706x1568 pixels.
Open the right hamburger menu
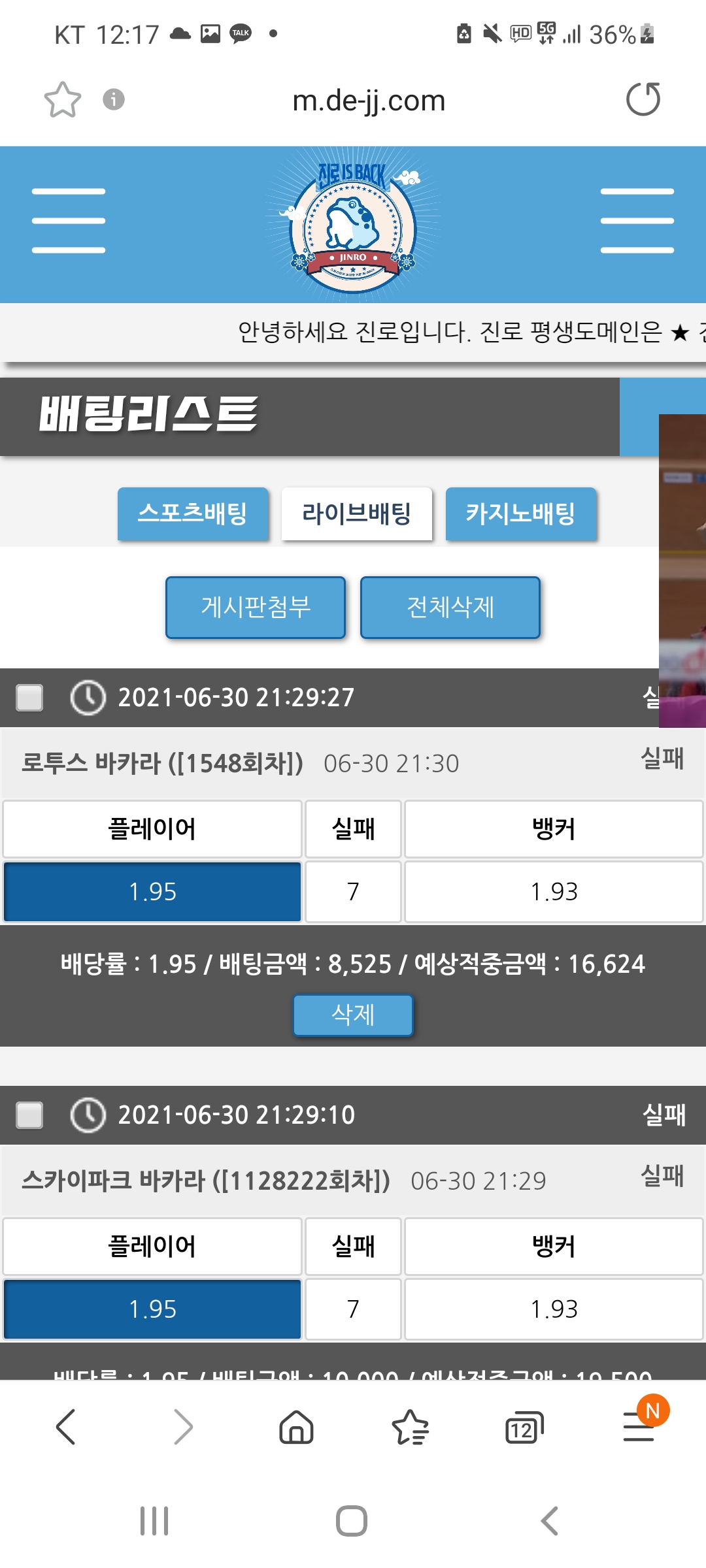637,221
